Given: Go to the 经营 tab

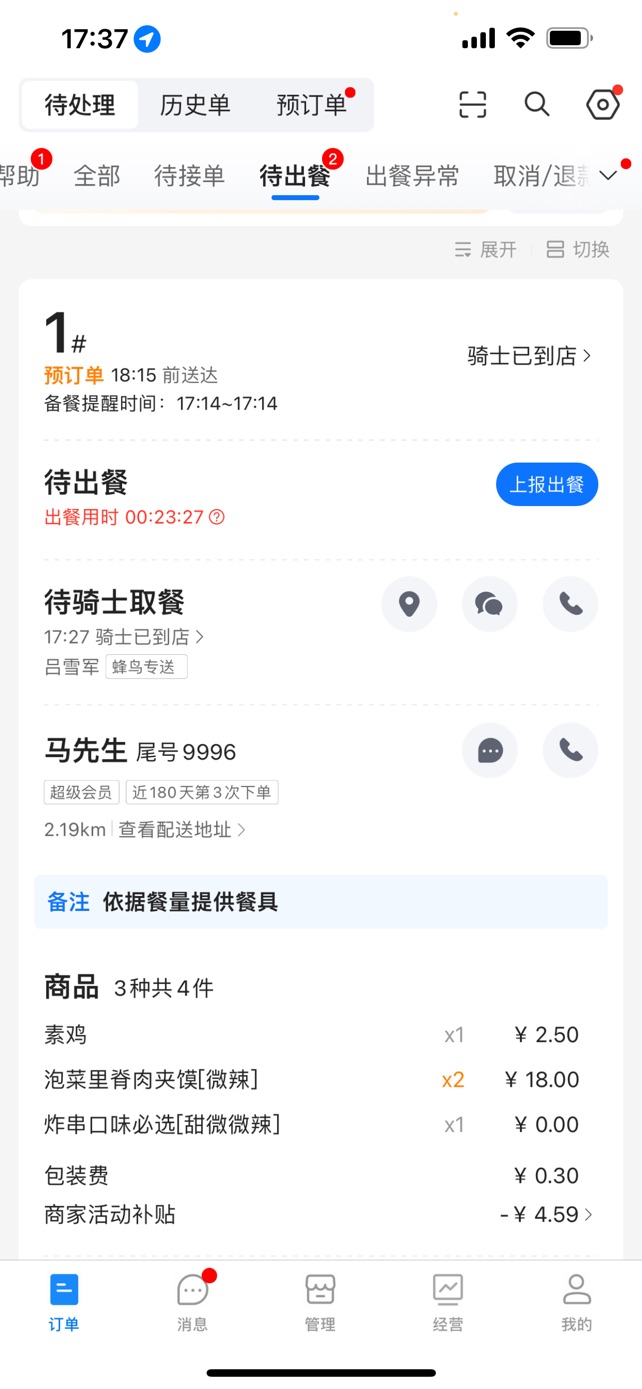Looking at the screenshot, I should pos(448,1303).
